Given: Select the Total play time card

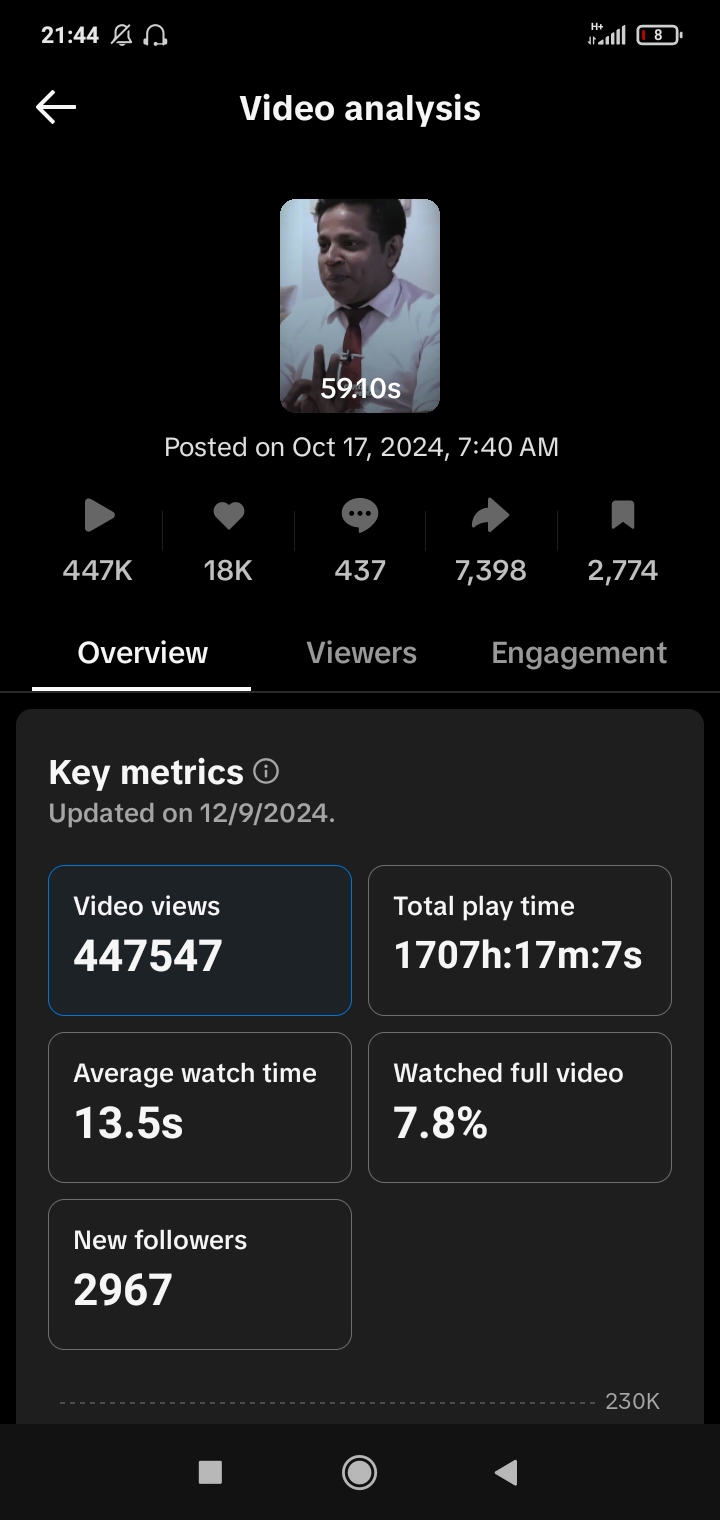Looking at the screenshot, I should coord(520,940).
